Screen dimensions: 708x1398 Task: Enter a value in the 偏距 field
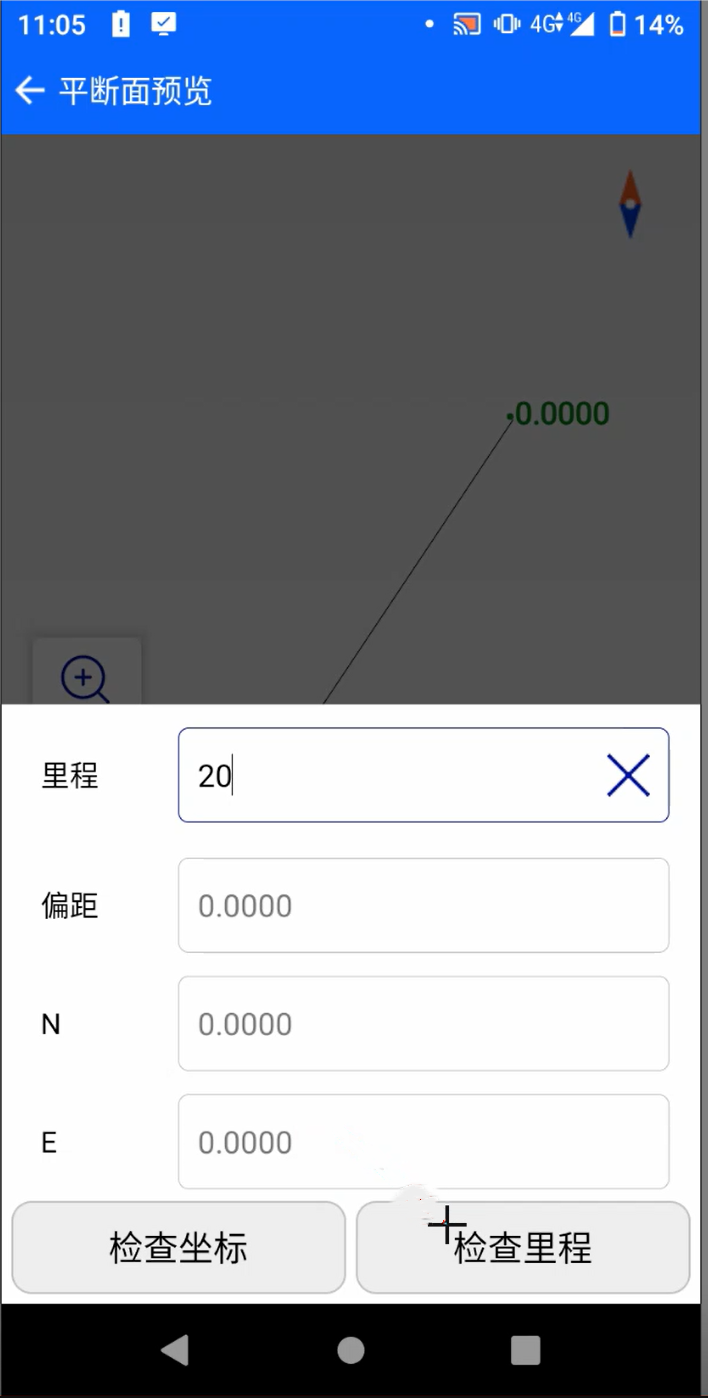[x=423, y=905]
